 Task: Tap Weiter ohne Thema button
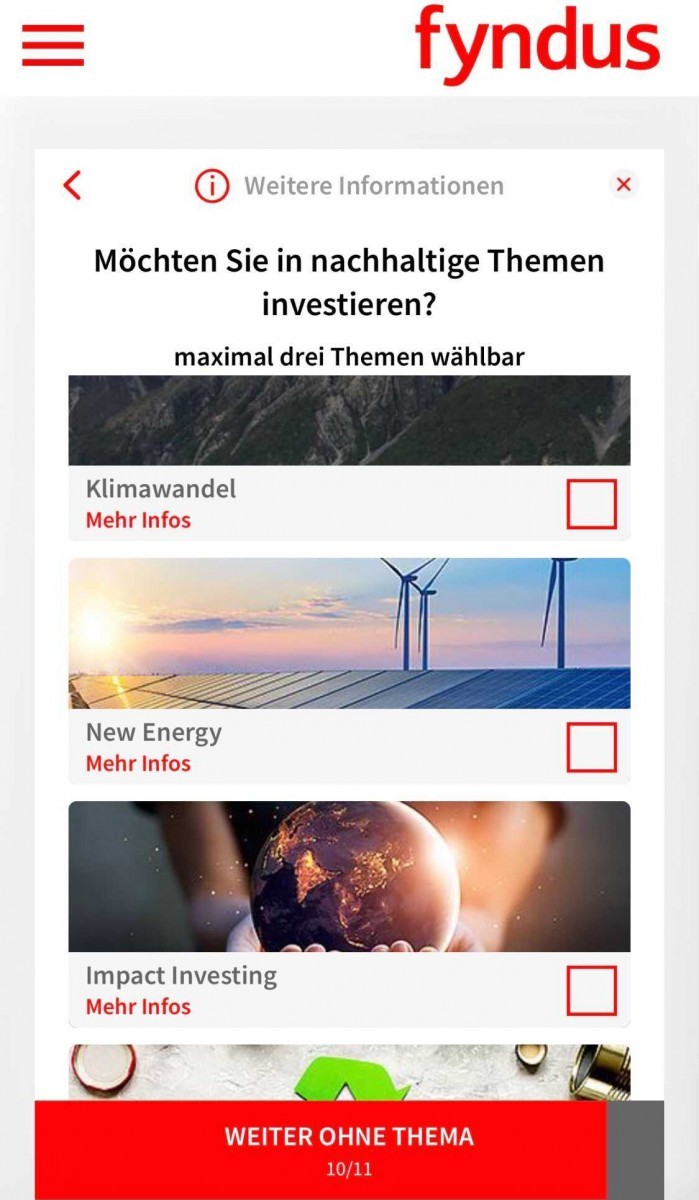coord(320,1150)
